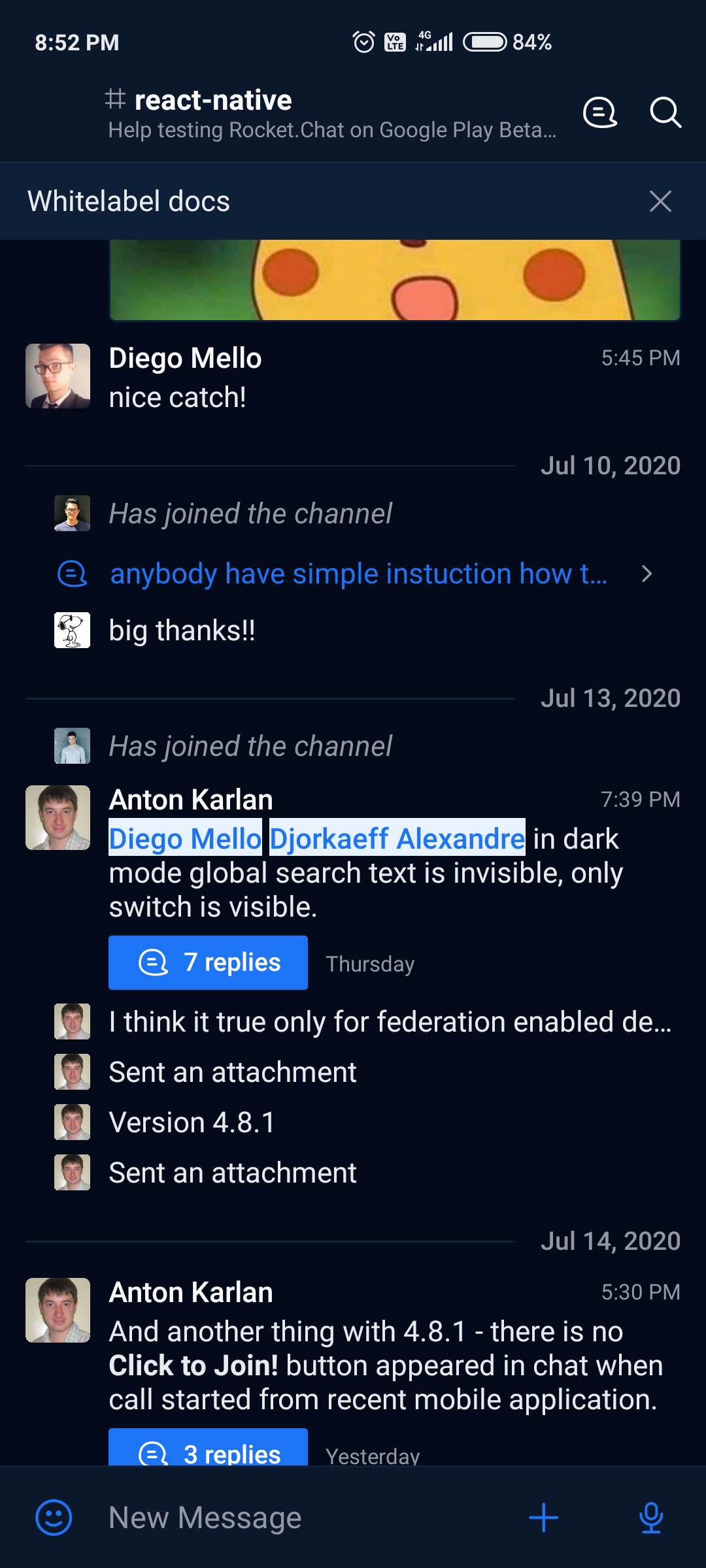Open Diego Mello's avatar profile

(x=58, y=376)
